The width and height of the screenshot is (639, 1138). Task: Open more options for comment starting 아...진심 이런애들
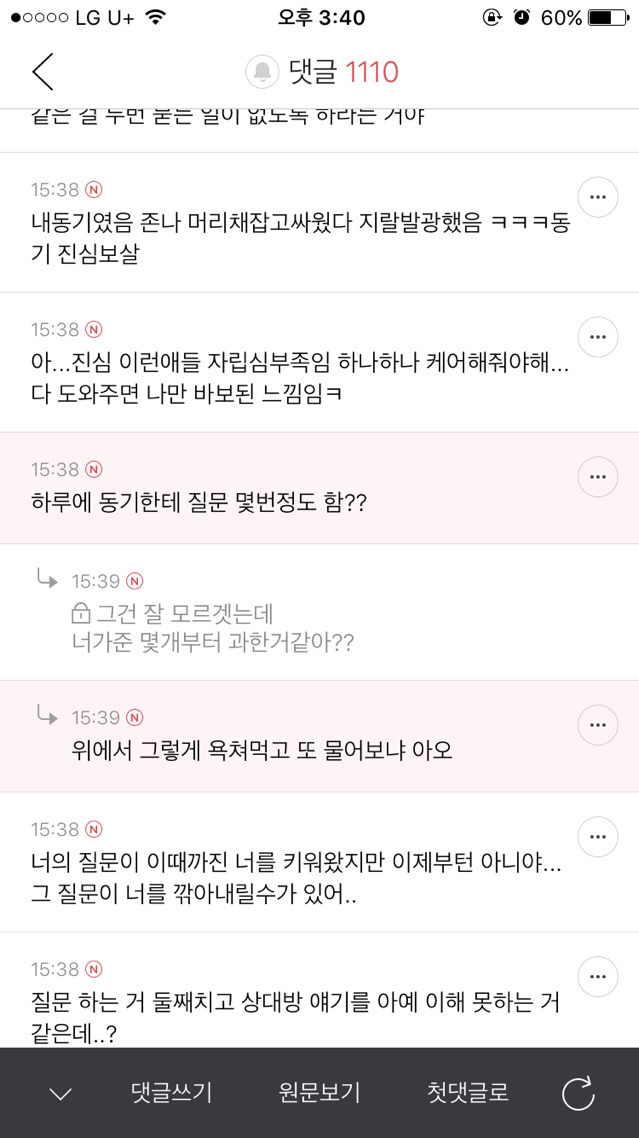(x=598, y=338)
